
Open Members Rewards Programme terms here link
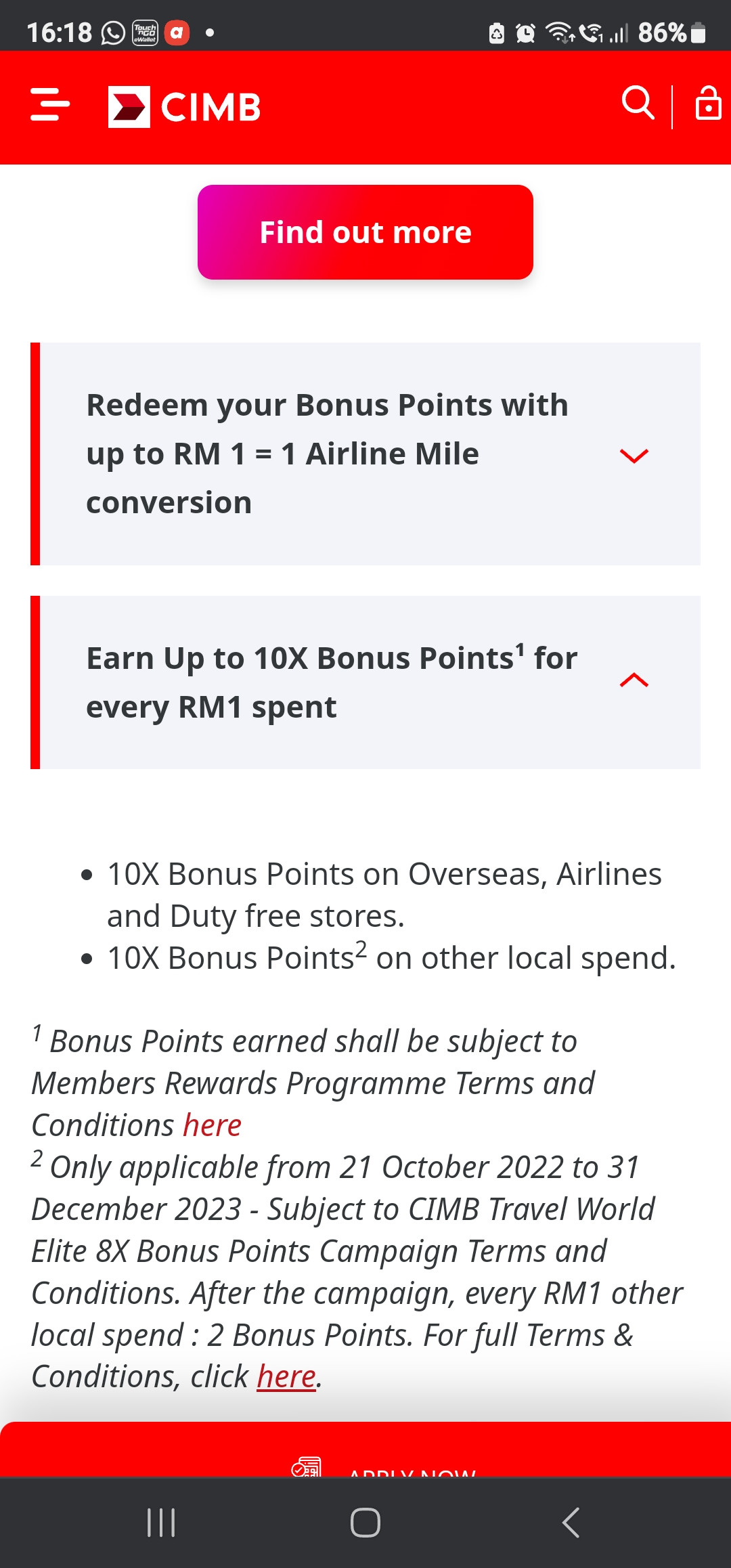212,1125
